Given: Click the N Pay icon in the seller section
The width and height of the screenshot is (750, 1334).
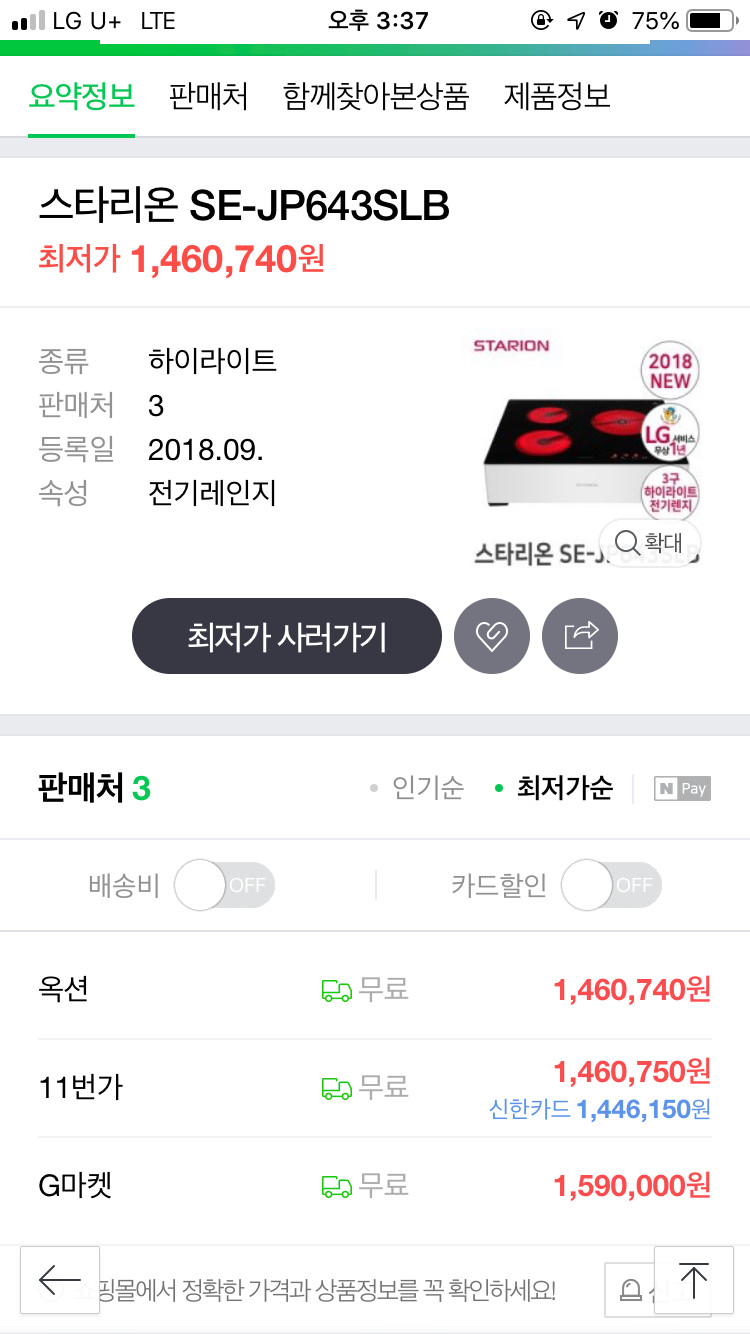Looking at the screenshot, I should pos(681,789).
